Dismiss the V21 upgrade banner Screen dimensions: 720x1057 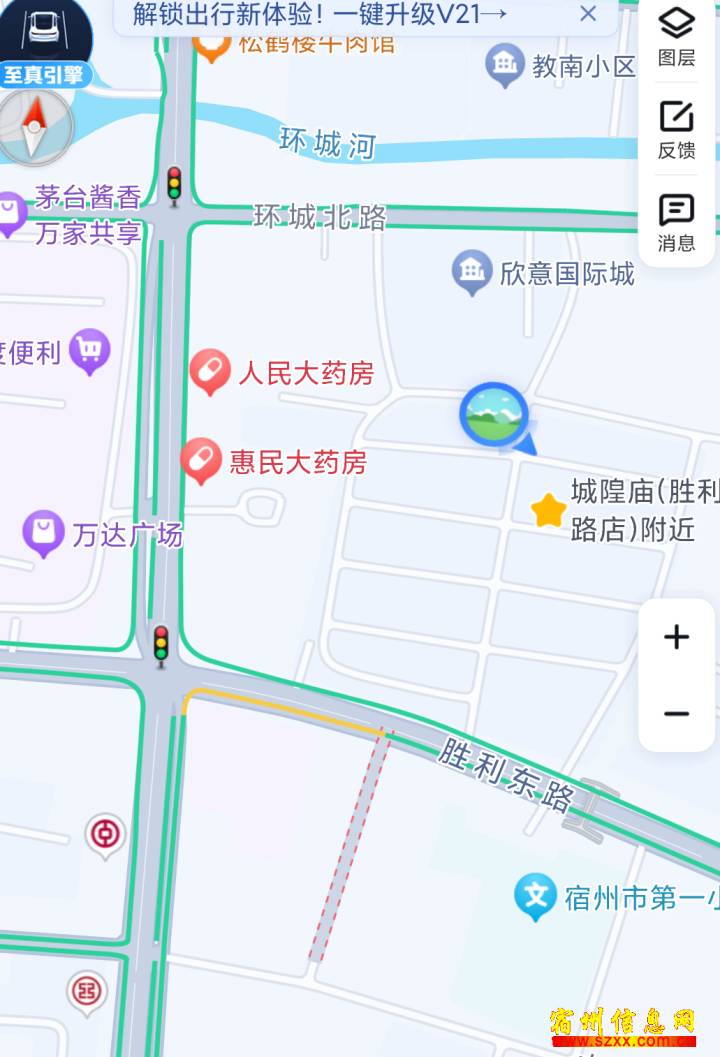588,14
